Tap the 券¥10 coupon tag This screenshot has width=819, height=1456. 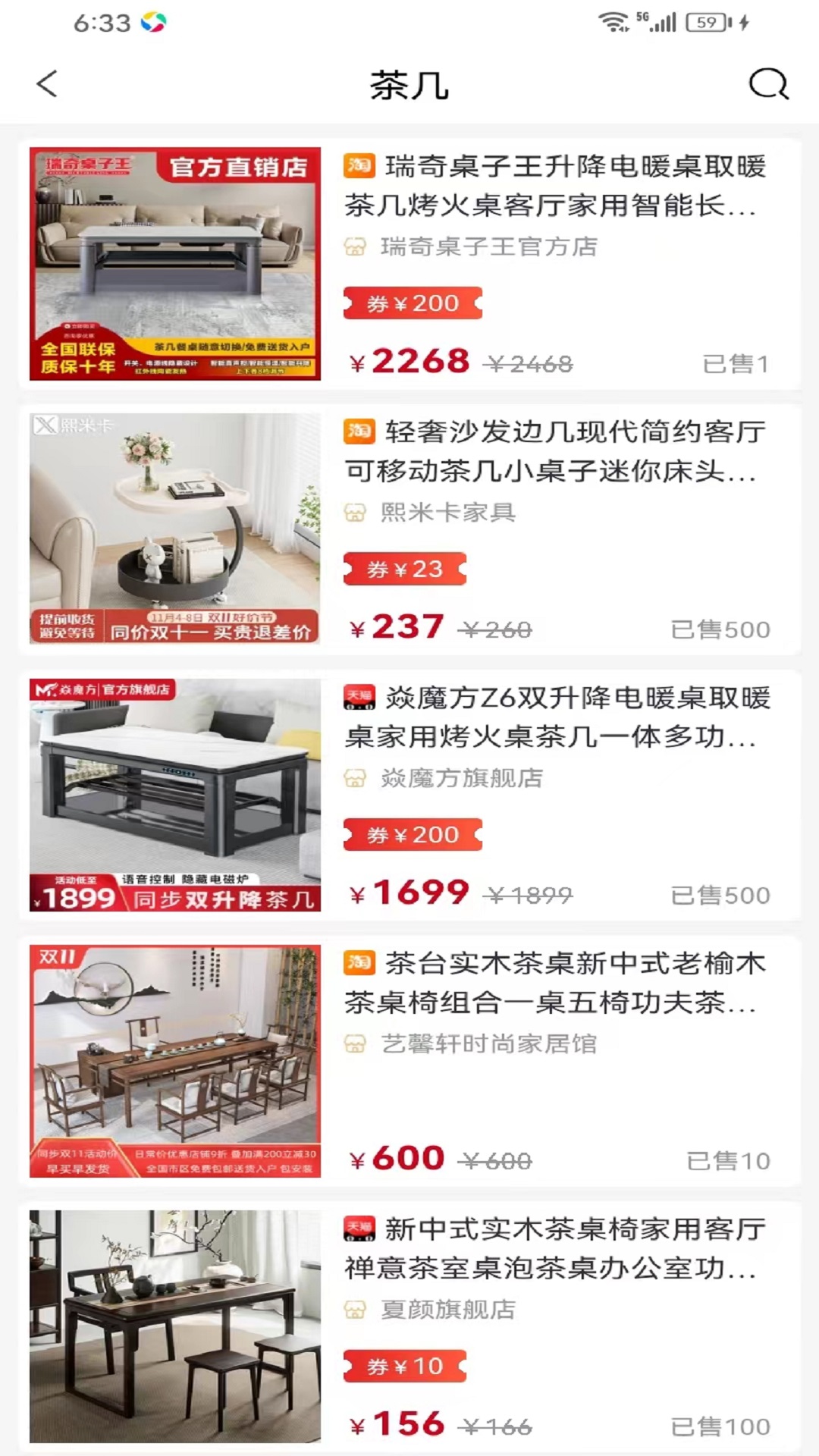tap(405, 1366)
